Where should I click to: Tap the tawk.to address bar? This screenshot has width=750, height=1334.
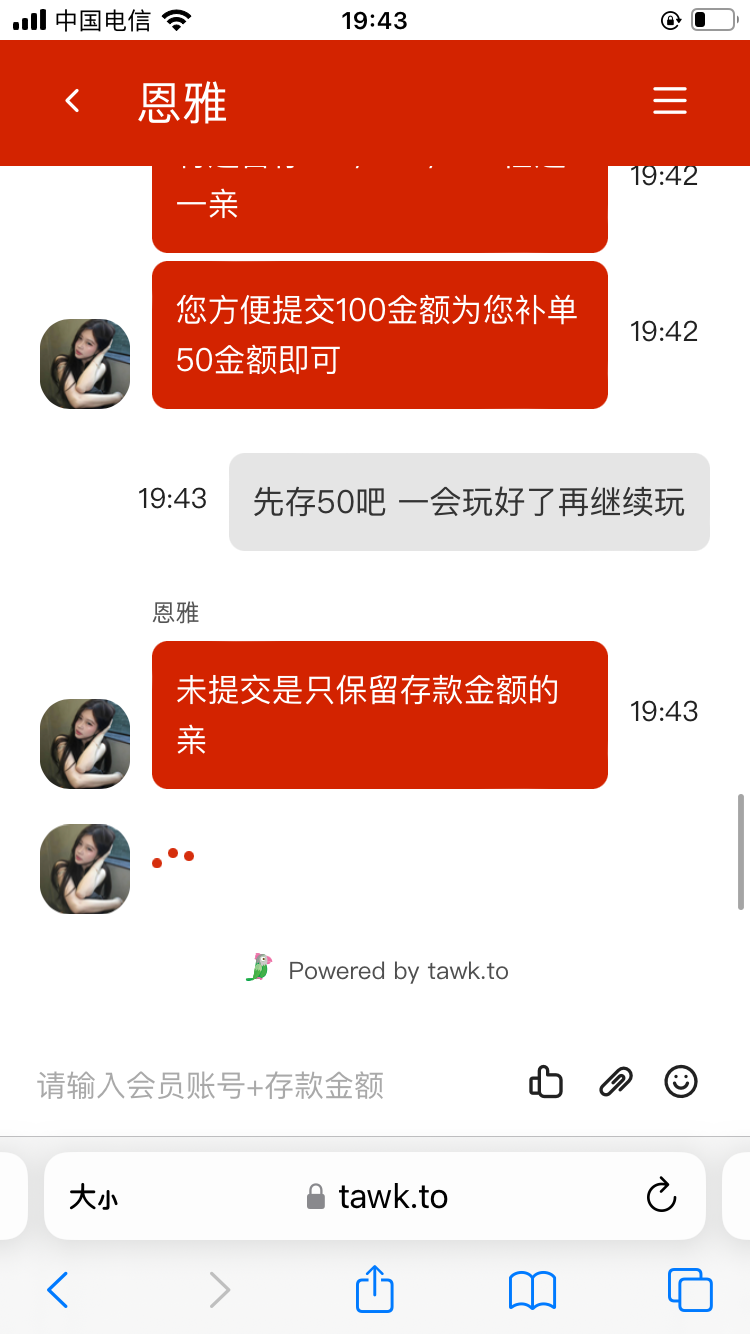coord(378,1197)
